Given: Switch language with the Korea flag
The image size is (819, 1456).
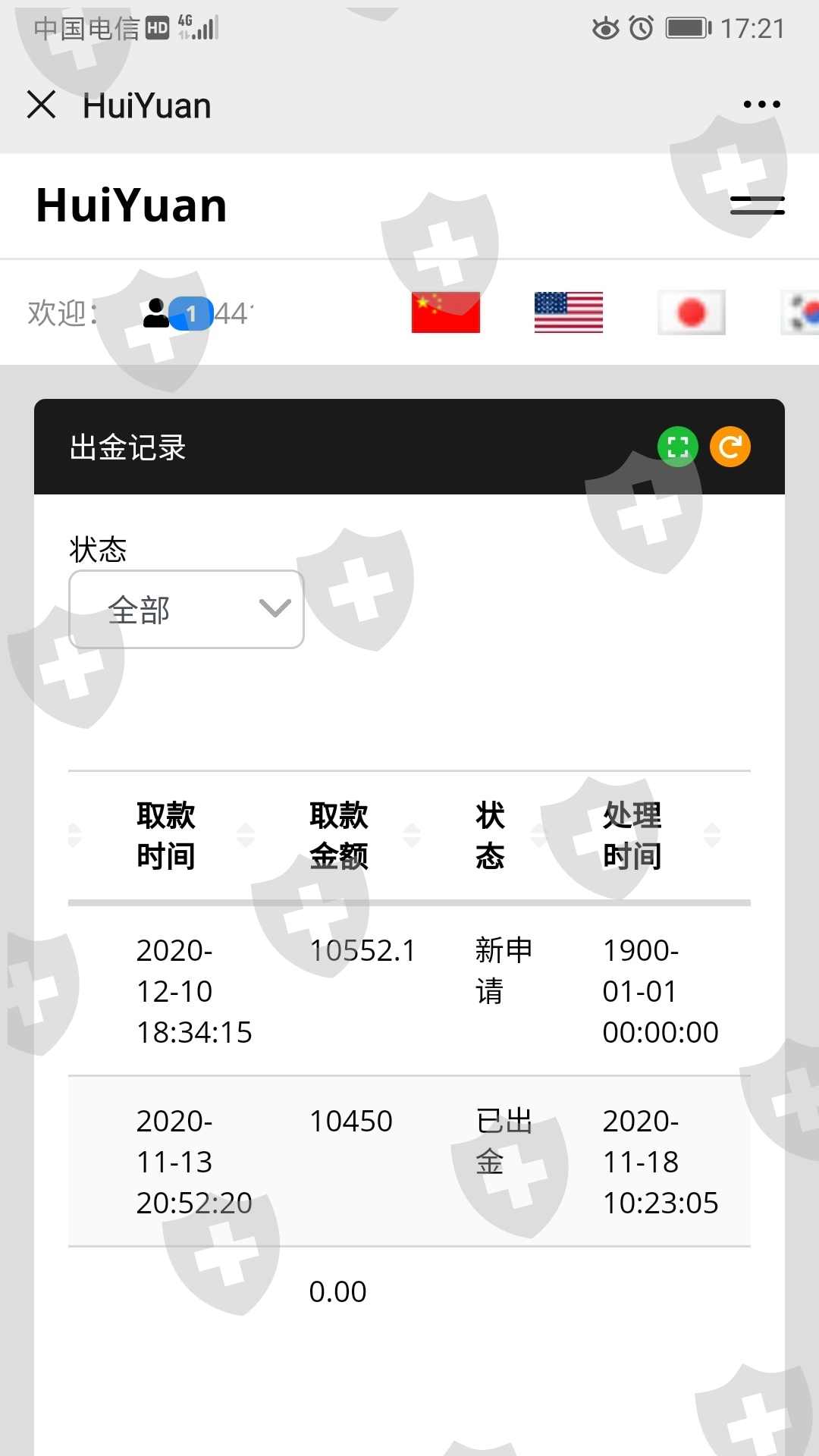Looking at the screenshot, I should tap(800, 312).
